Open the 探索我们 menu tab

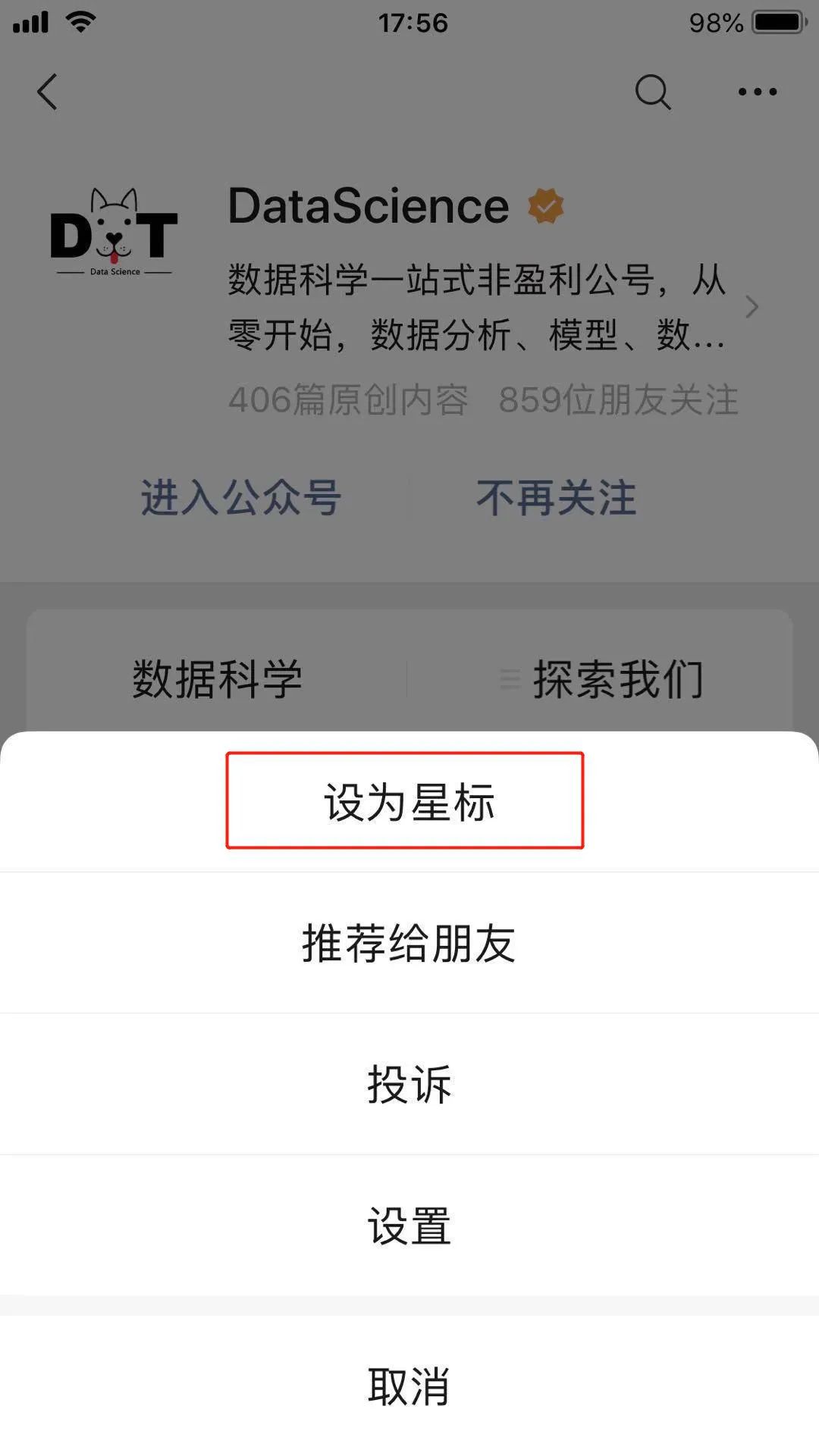[x=601, y=678]
